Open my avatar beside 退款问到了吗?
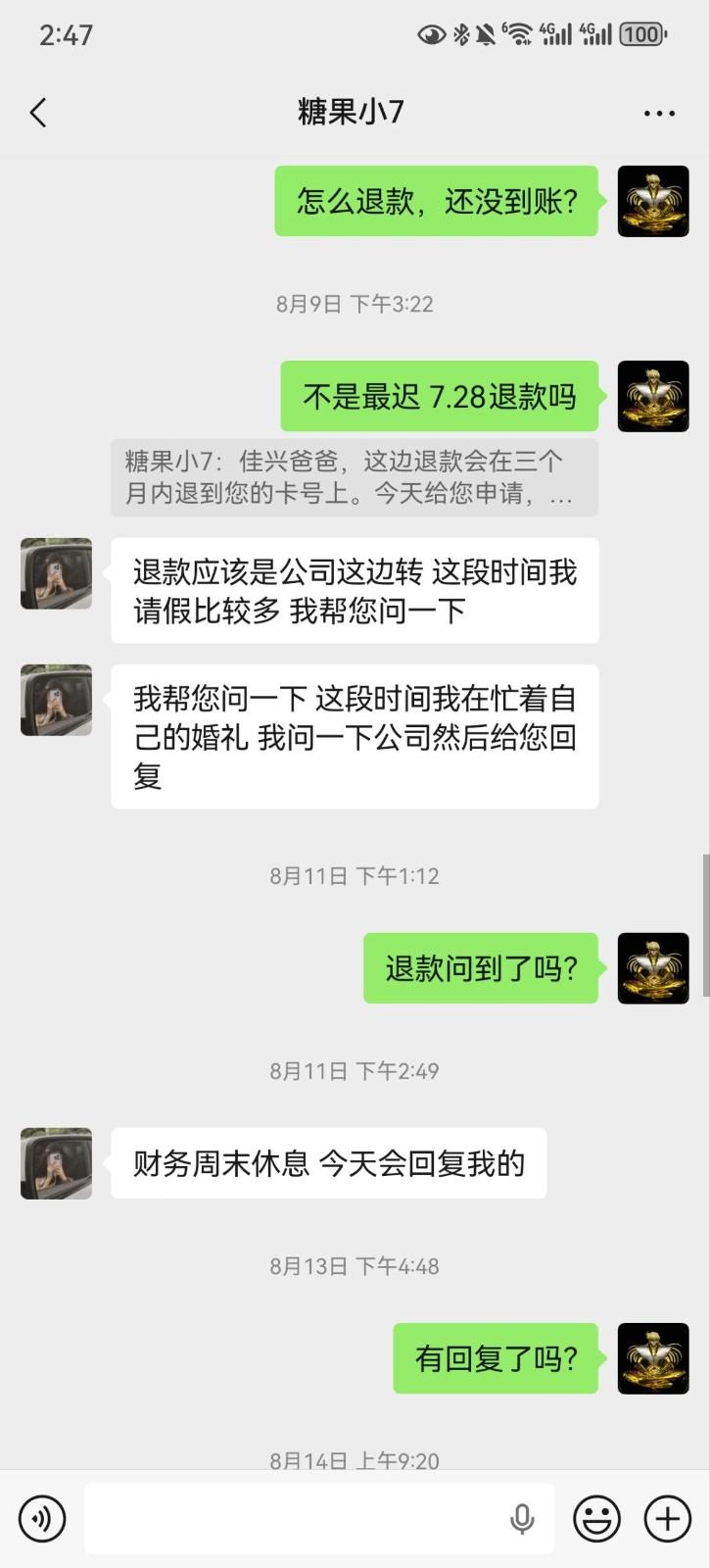Screen dimensions: 710x1568 pyautogui.click(x=653, y=968)
